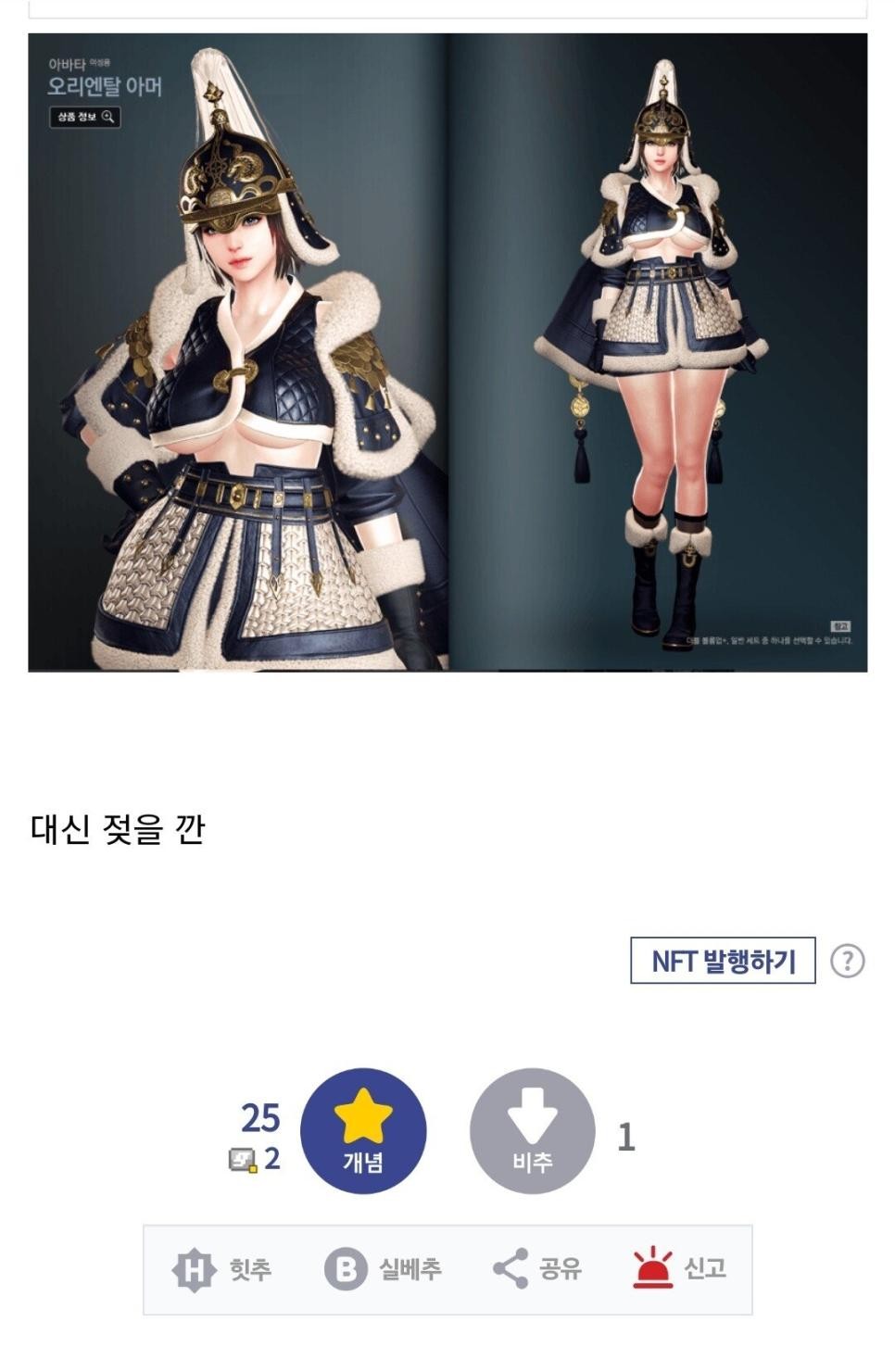Downvote the post with 비추 button
Screen dimensions: 895x1372
(532, 1130)
